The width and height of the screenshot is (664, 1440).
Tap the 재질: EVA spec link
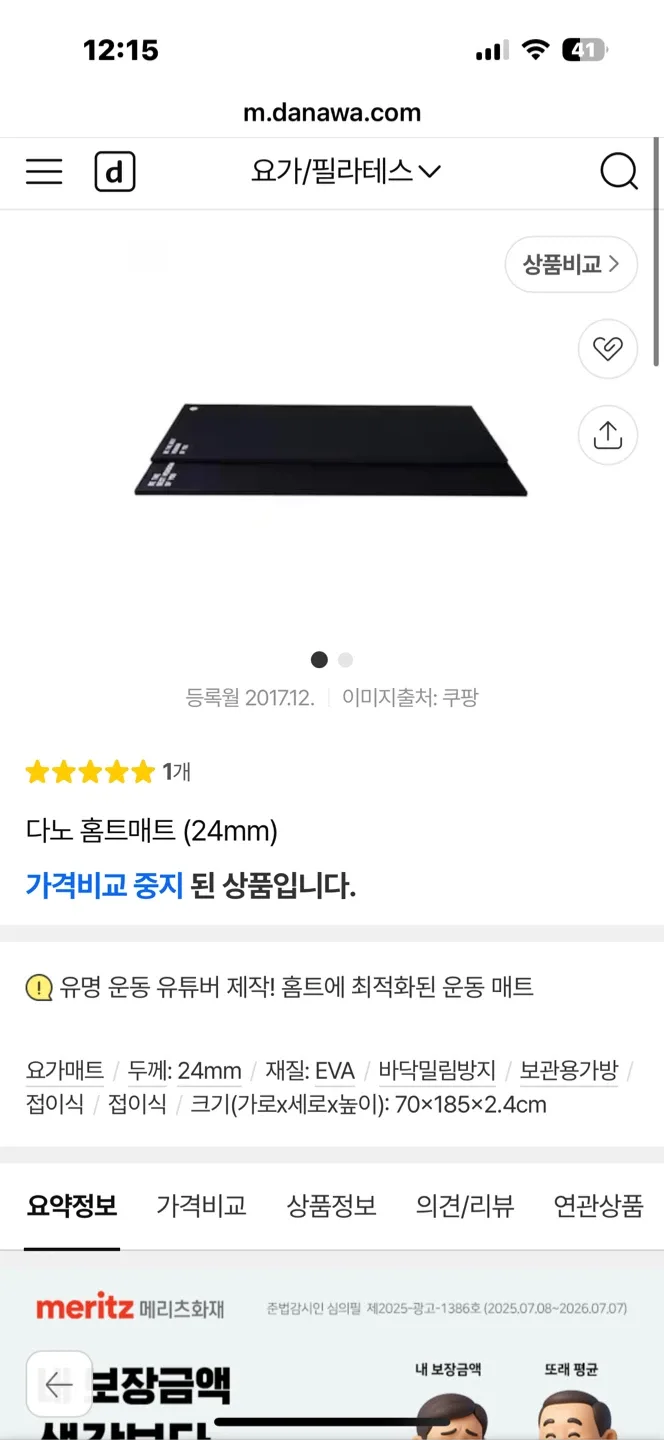[x=310, y=1071]
